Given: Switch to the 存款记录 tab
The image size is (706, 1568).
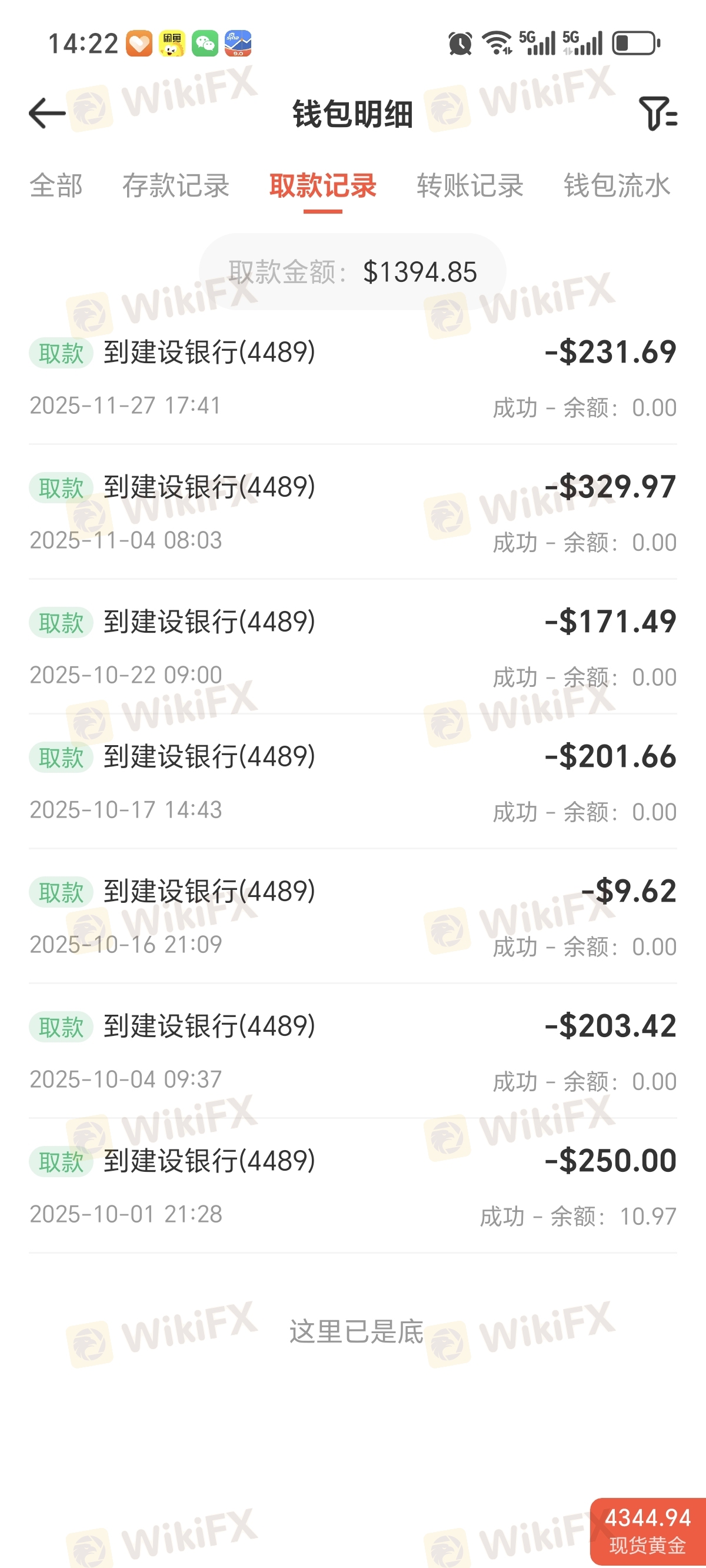Looking at the screenshot, I should [x=176, y=185].
